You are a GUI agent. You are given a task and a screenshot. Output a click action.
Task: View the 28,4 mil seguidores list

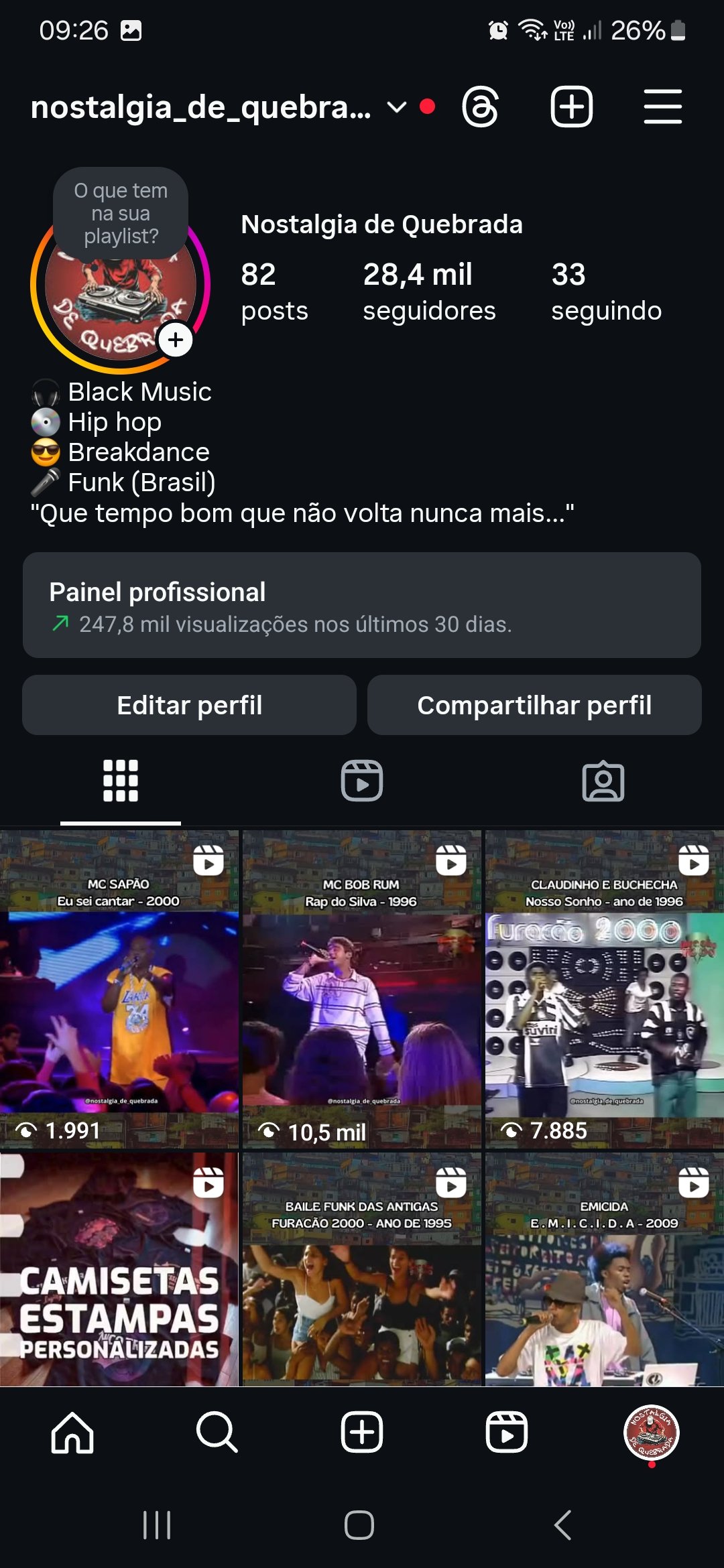pos(429,291)
